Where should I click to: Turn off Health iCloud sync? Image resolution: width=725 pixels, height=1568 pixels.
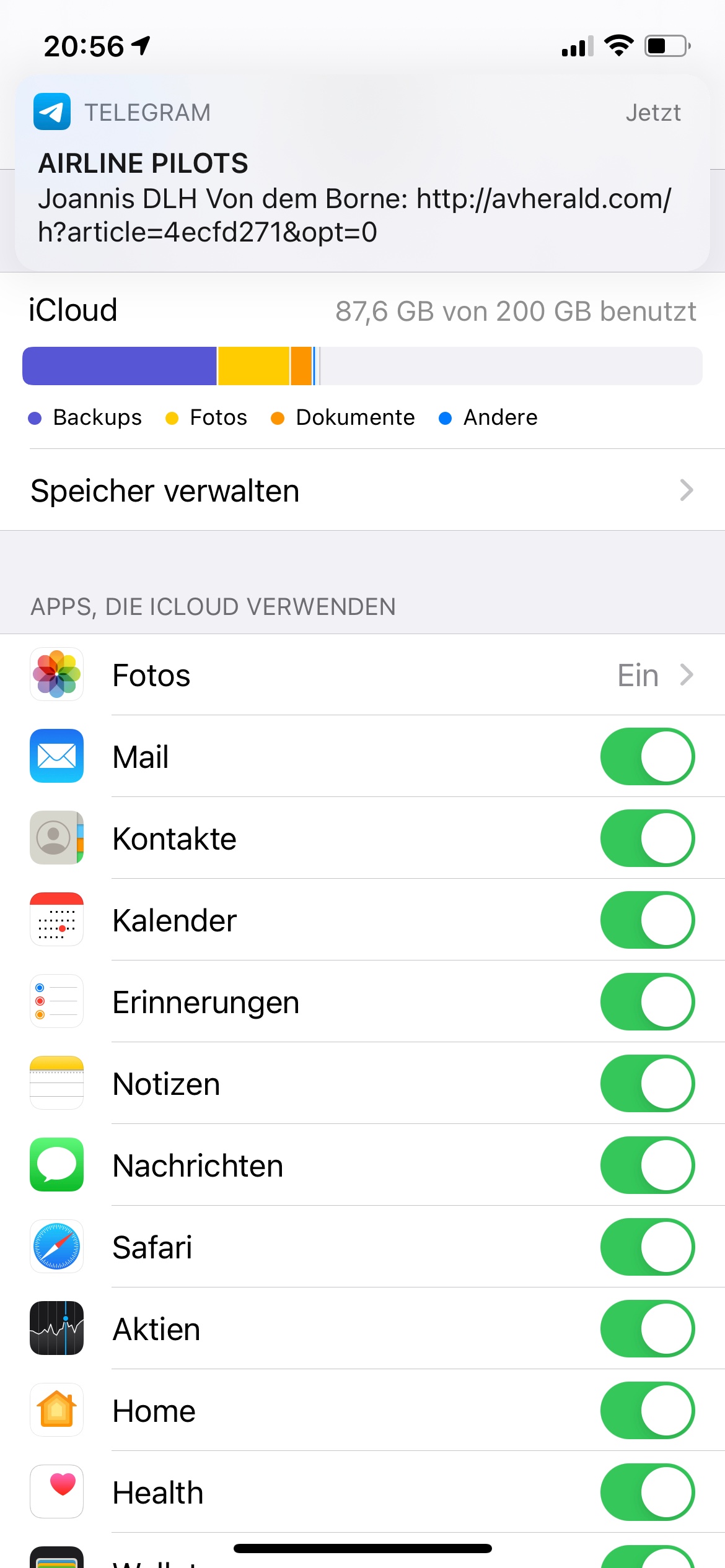coord(647,1492)
